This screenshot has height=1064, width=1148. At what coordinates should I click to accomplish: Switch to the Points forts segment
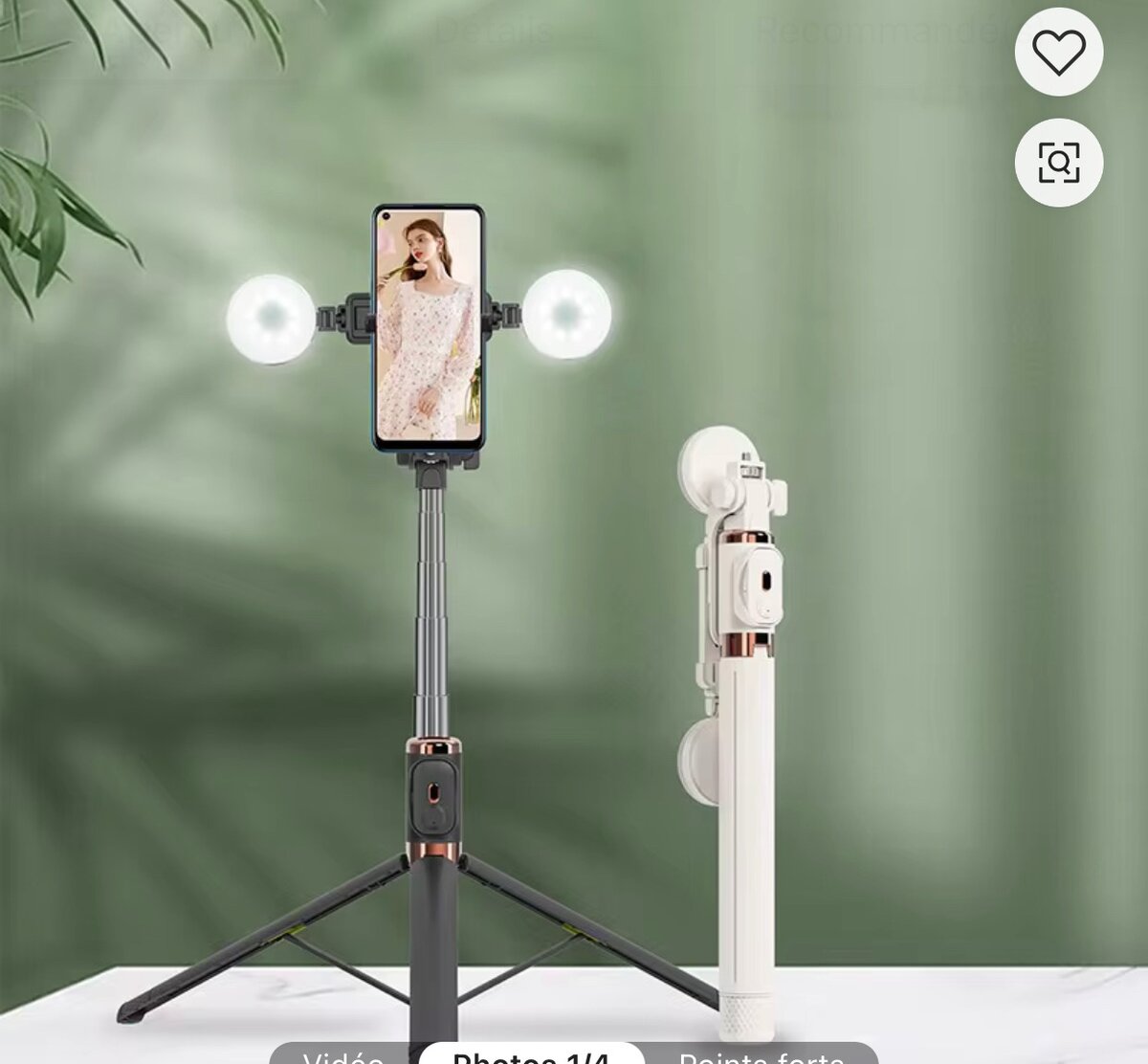tap(761, 1056)
